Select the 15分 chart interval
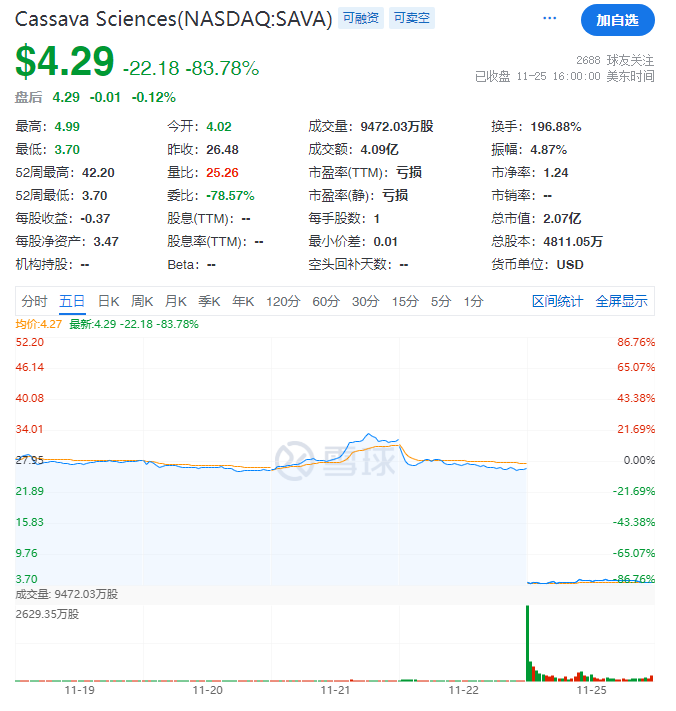 tap(405, 301)
